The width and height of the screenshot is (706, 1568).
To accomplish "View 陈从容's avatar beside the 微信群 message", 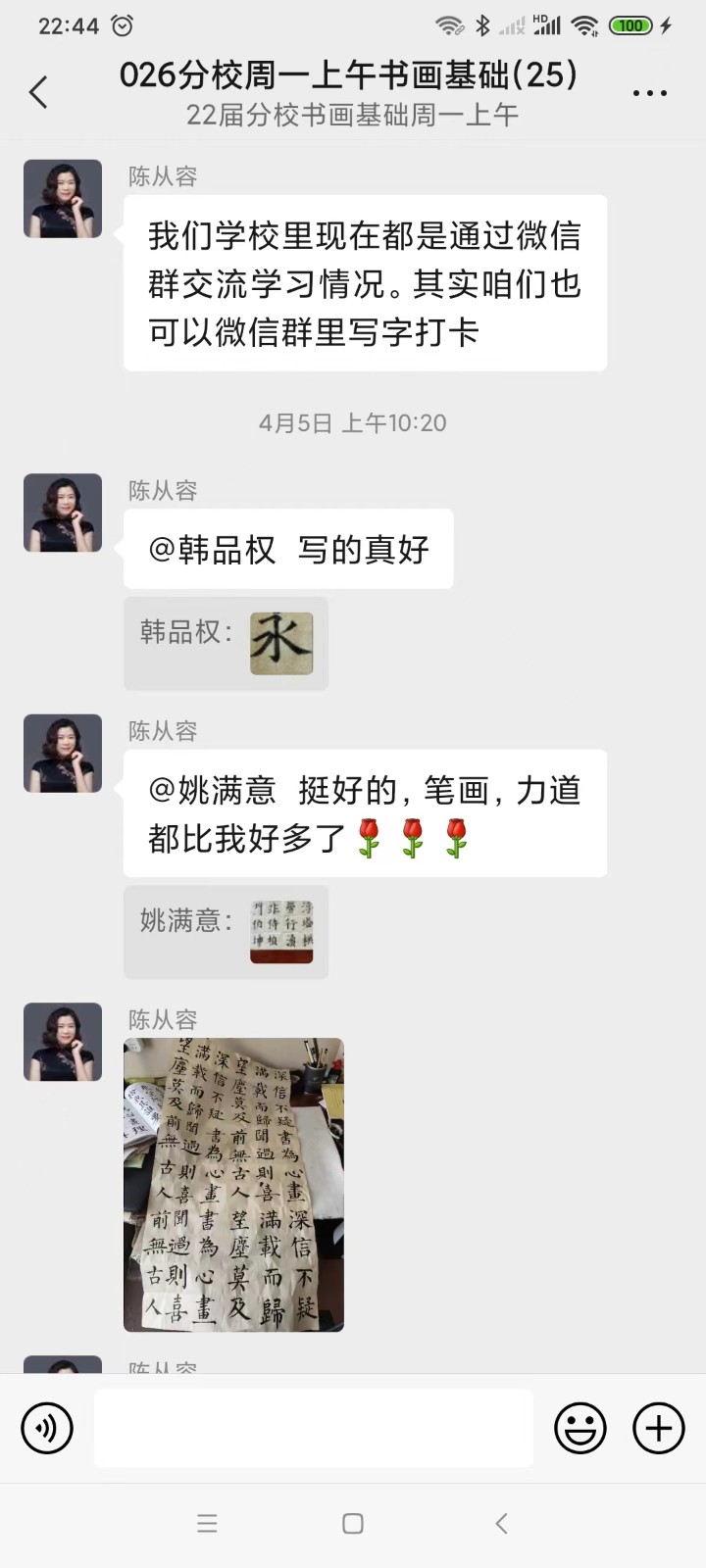I will click(x=63, y=199).
